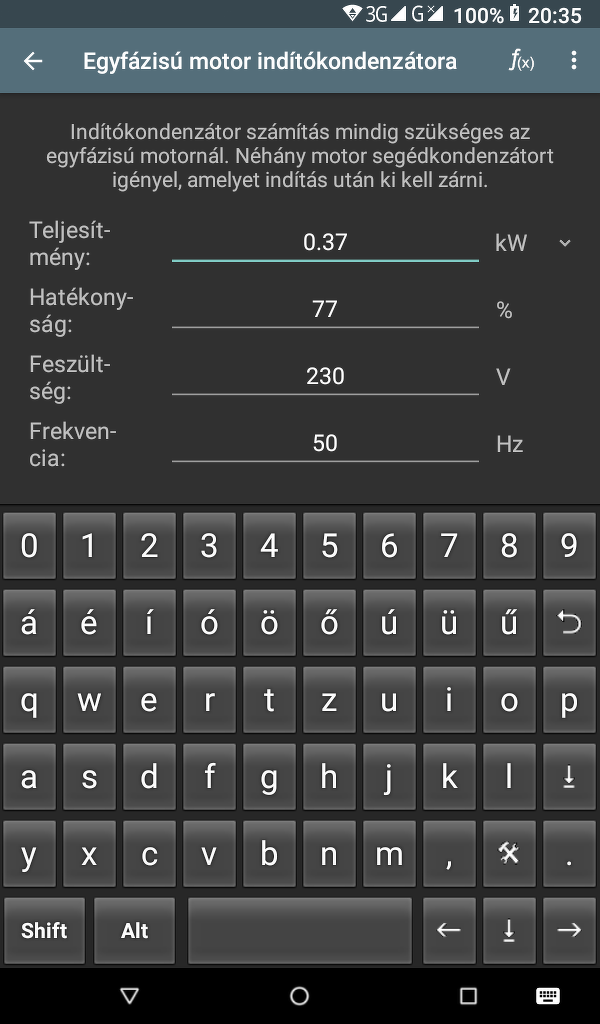Edit the Teljesítmény value field

325,242
